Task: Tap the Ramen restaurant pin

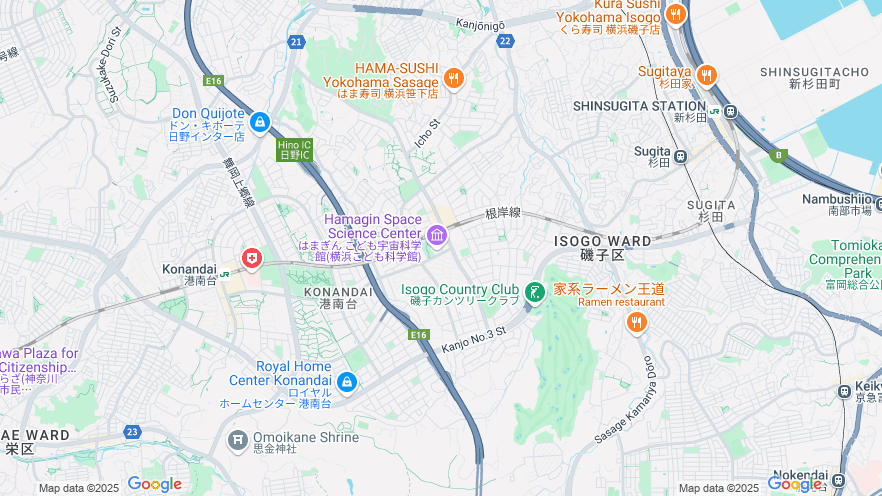Action: [636, 322]
